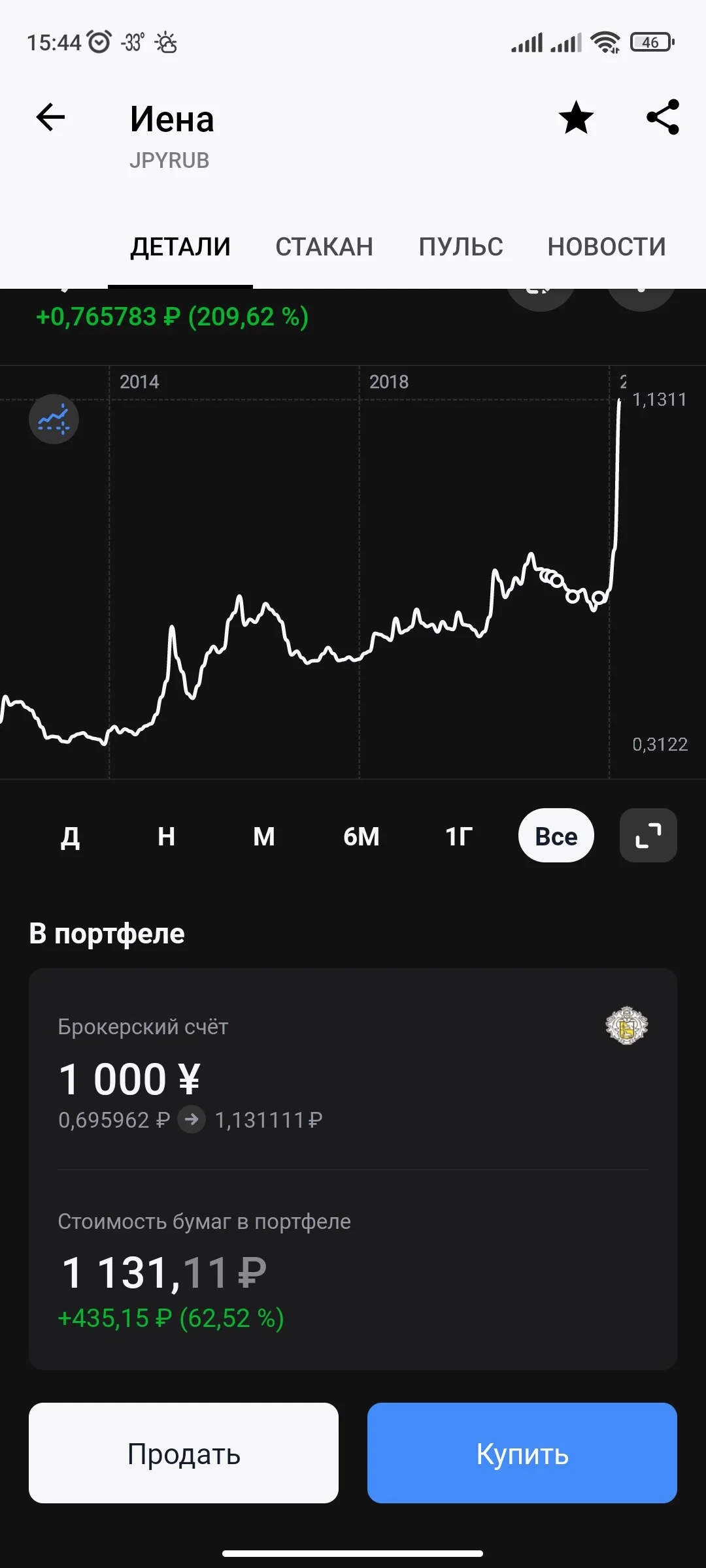This screenshot has height=1568, width=706.
Task: Tap the Продать button
Action: pyautogui.click(x=184, y=1453)
